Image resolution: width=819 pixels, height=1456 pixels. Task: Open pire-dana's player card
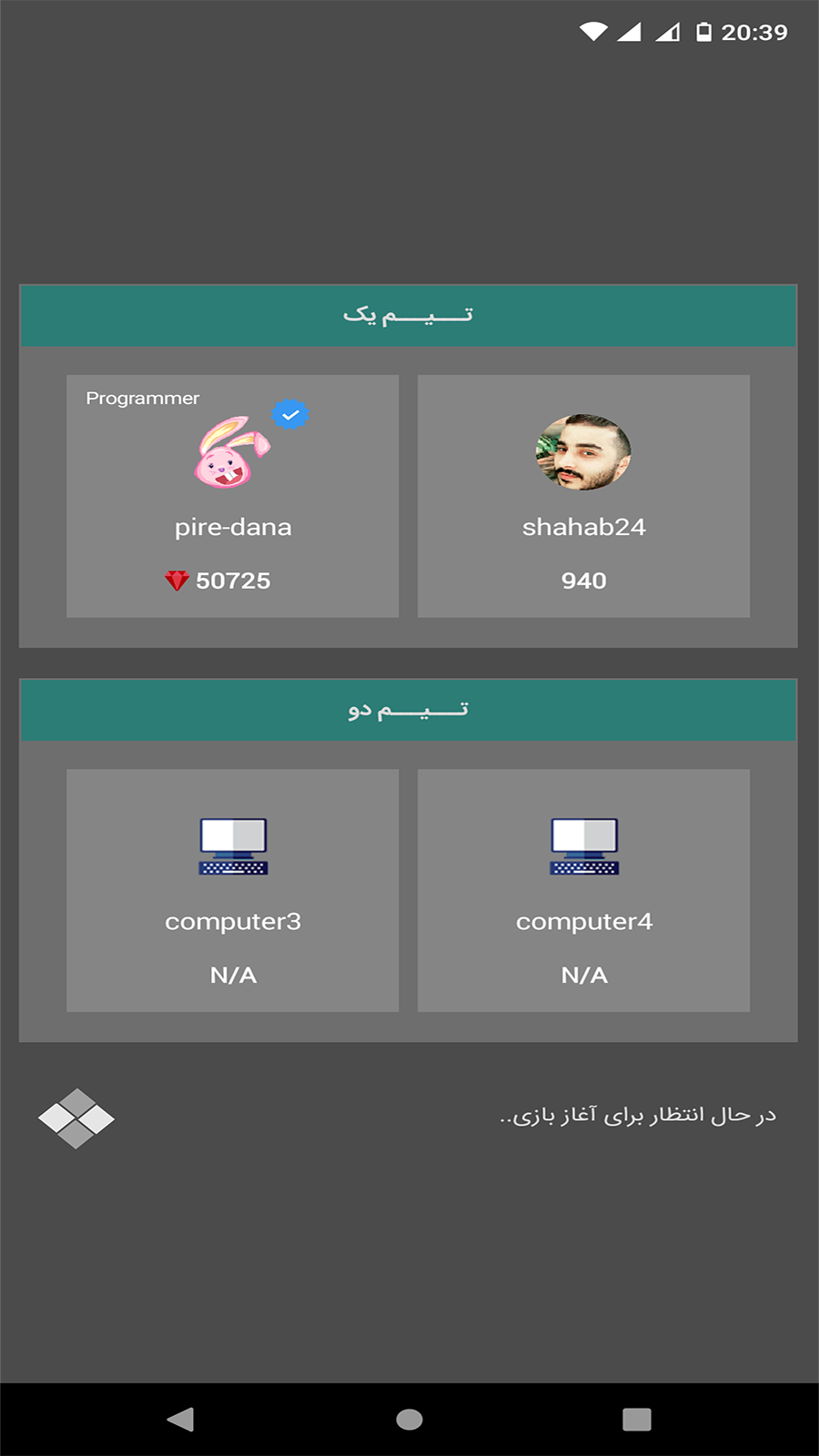[x=232, y=496]
